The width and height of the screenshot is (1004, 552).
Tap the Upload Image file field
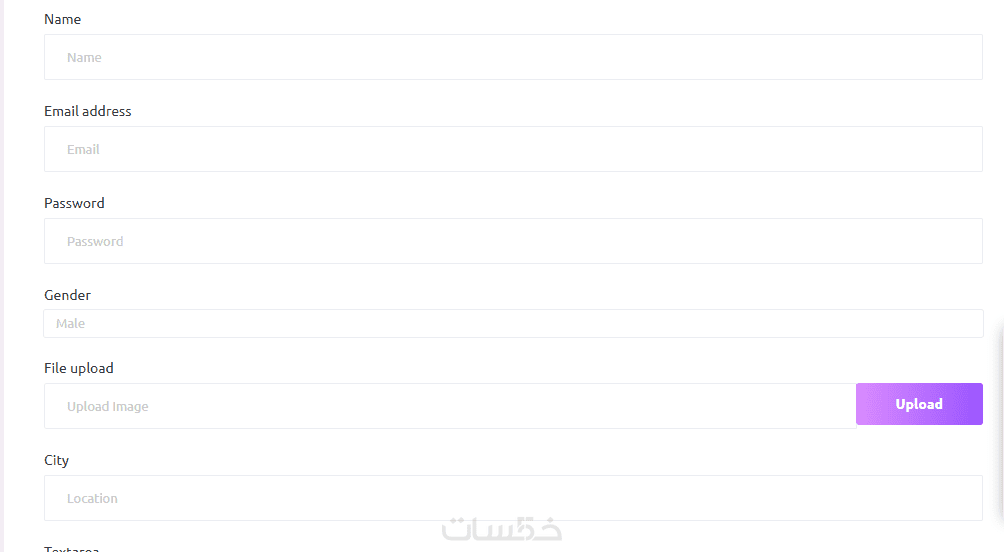pos(450,406)
